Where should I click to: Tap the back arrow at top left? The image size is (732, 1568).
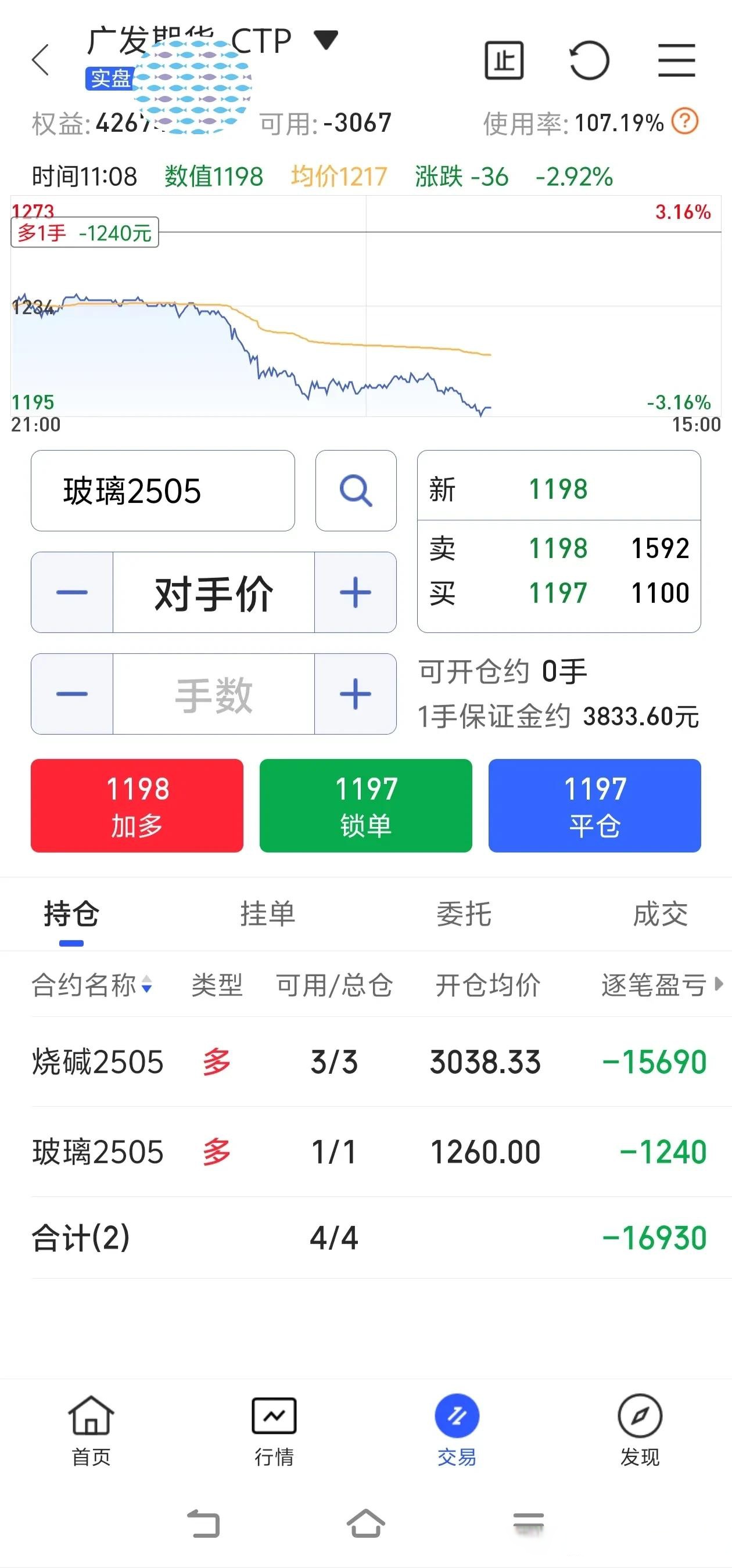coord(40,60)
